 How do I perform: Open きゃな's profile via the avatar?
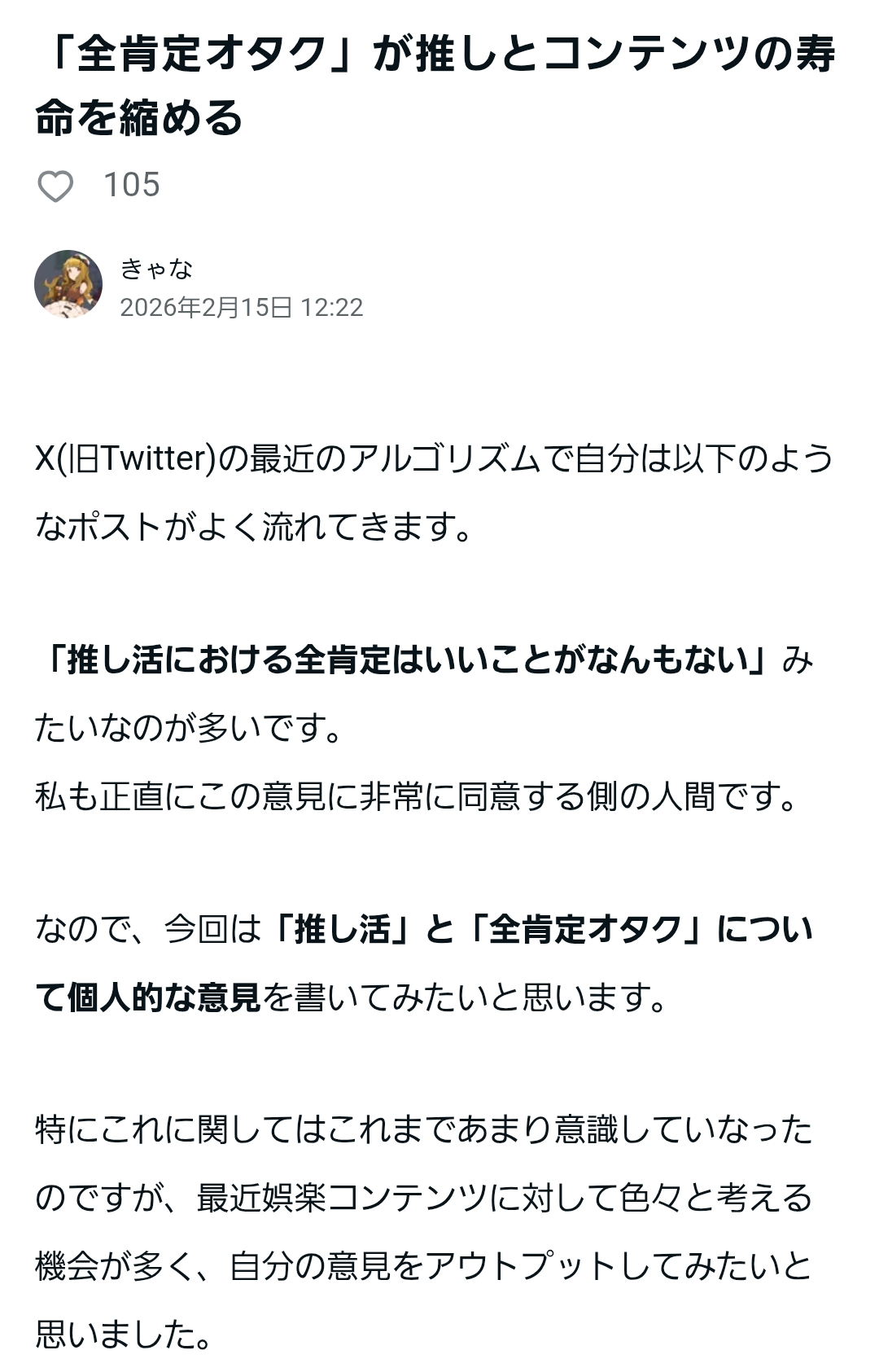[x=68, y=283]
